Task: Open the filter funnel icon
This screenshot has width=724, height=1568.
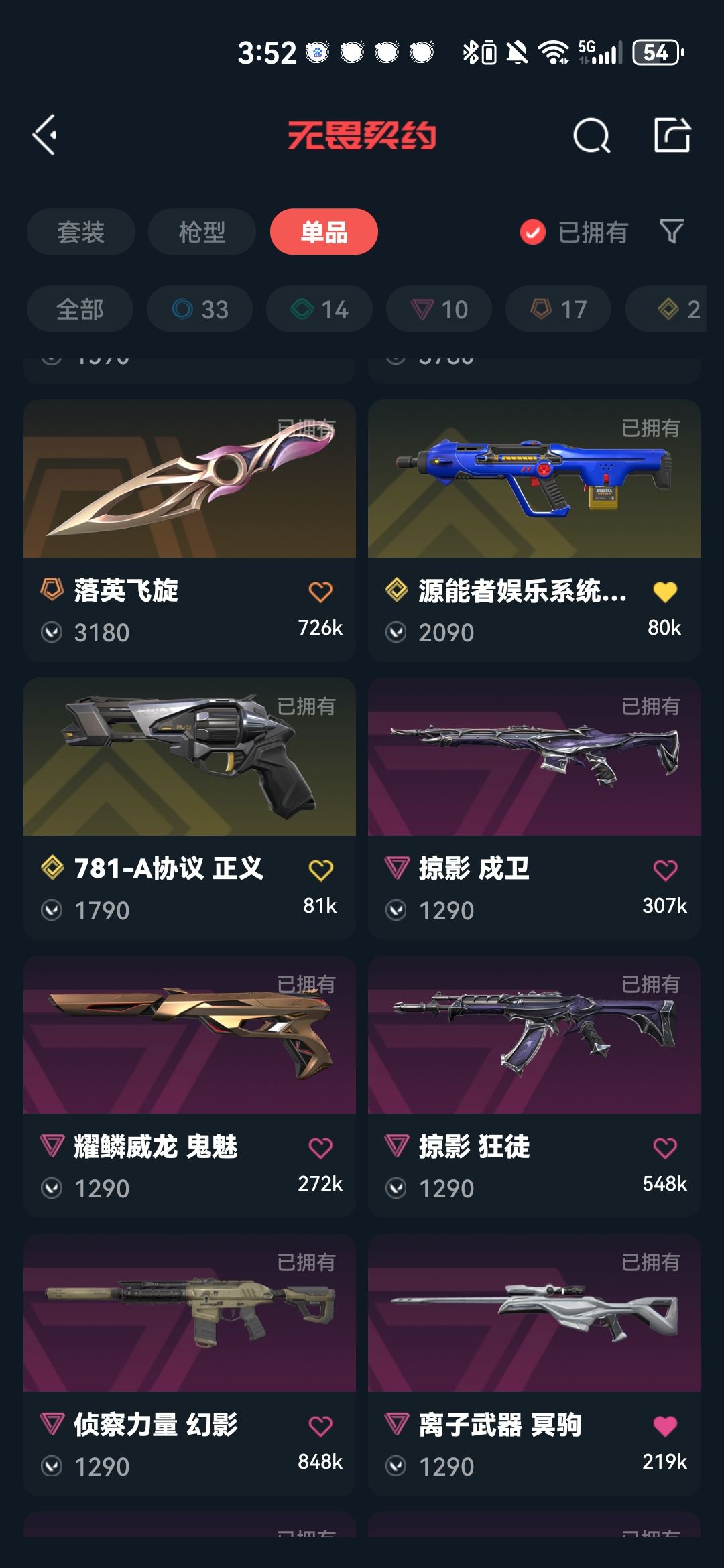Action: click(x=672, y=232)
